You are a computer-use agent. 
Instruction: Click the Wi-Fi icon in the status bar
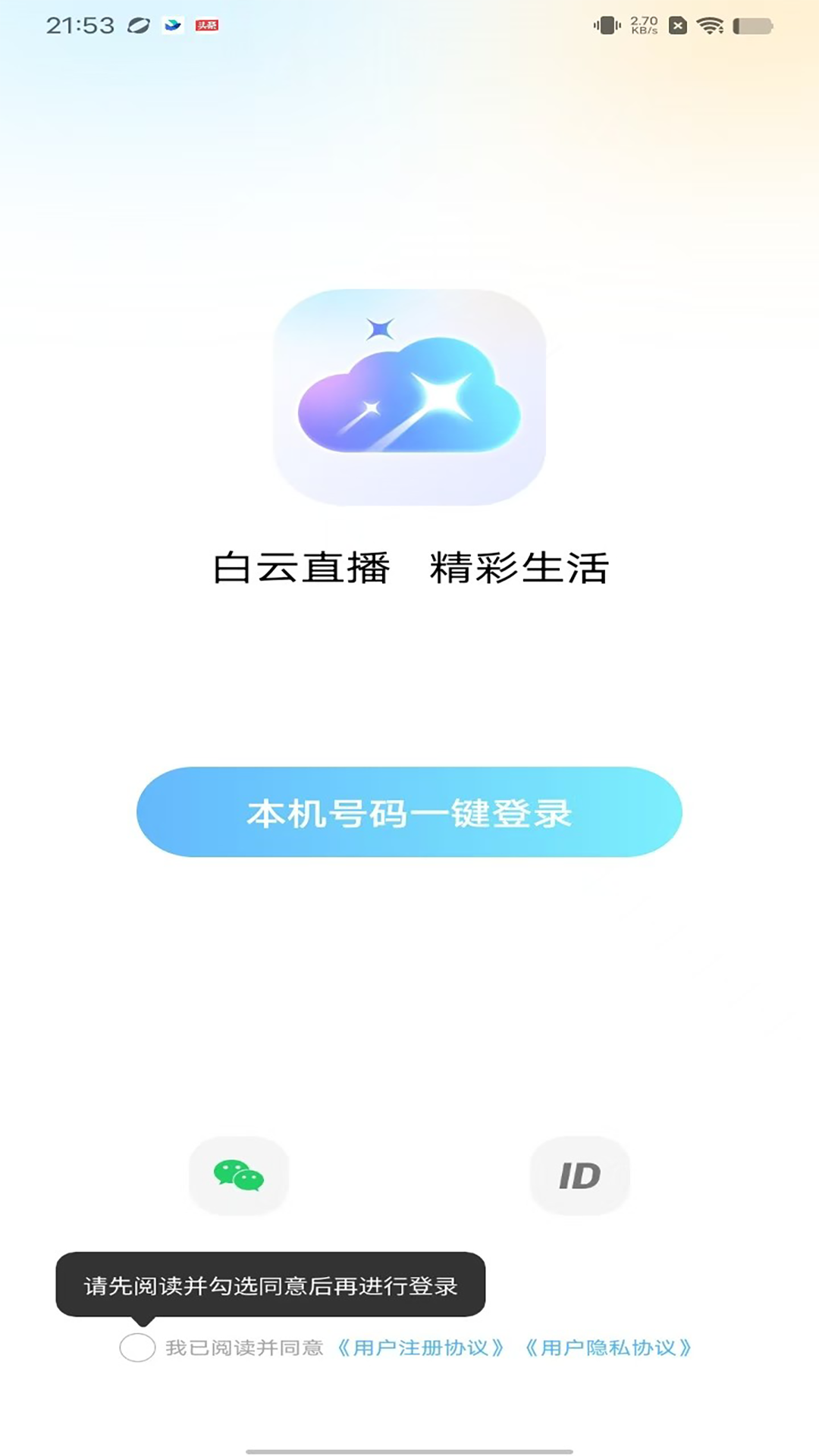(x=710, y=24)
